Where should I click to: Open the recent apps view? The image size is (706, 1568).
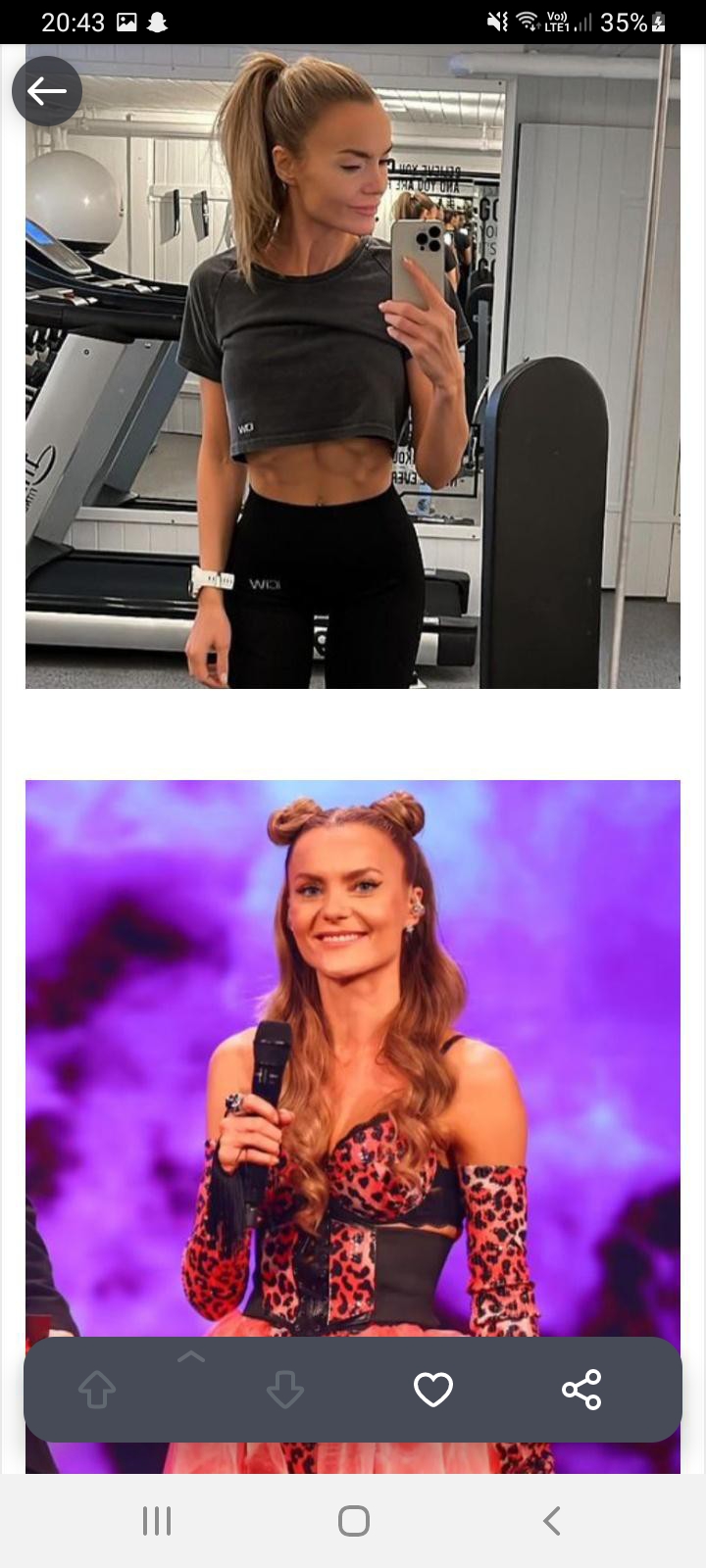point(157,1521)
